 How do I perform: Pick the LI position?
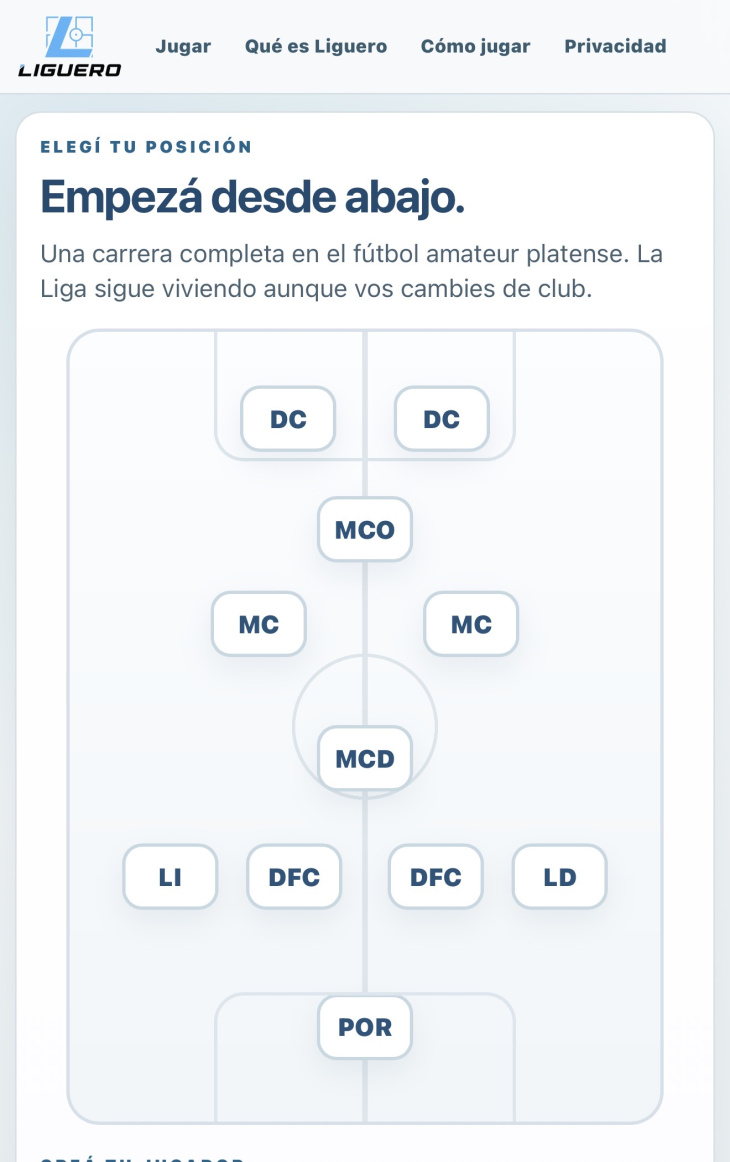click(x=170, y=877)
